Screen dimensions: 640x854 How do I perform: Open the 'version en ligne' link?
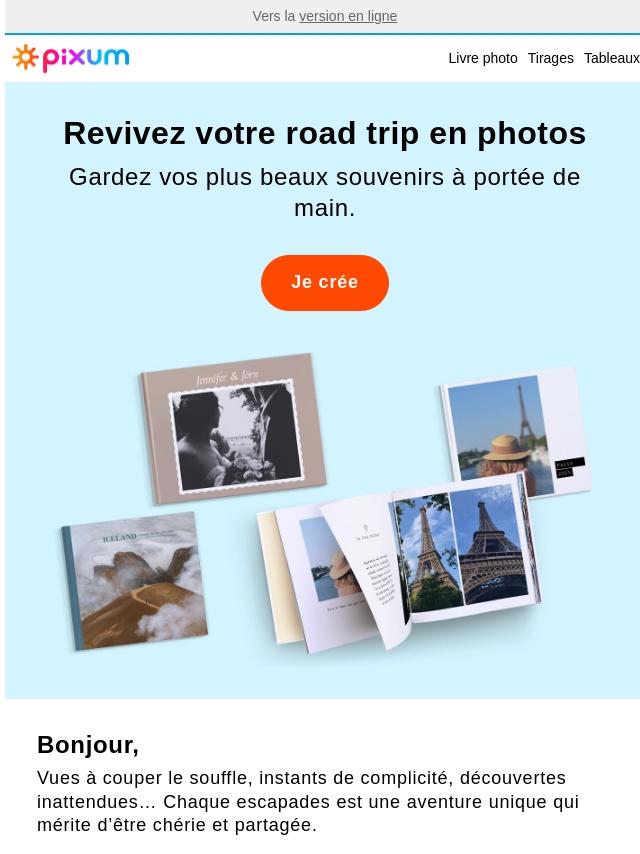click(348, 16)
